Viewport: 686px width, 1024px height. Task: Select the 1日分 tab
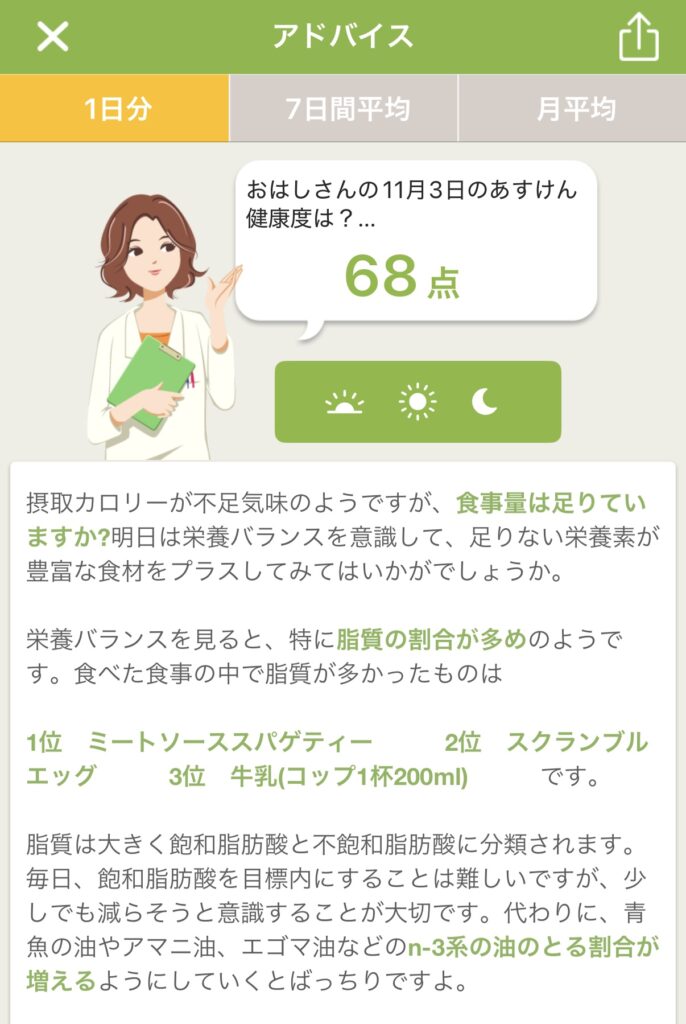[115, 108]
